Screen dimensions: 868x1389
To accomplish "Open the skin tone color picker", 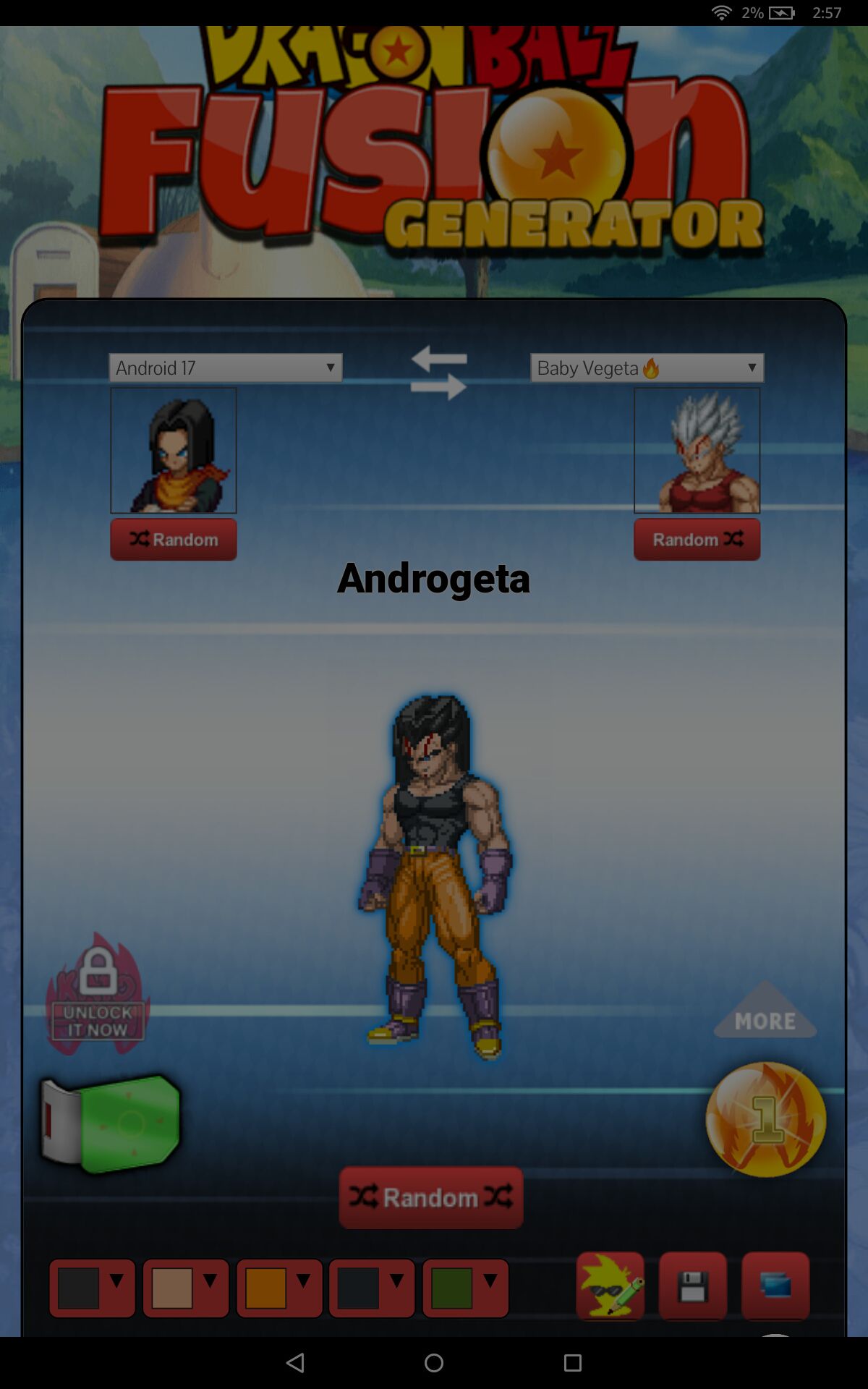I will coord(186,1288).
